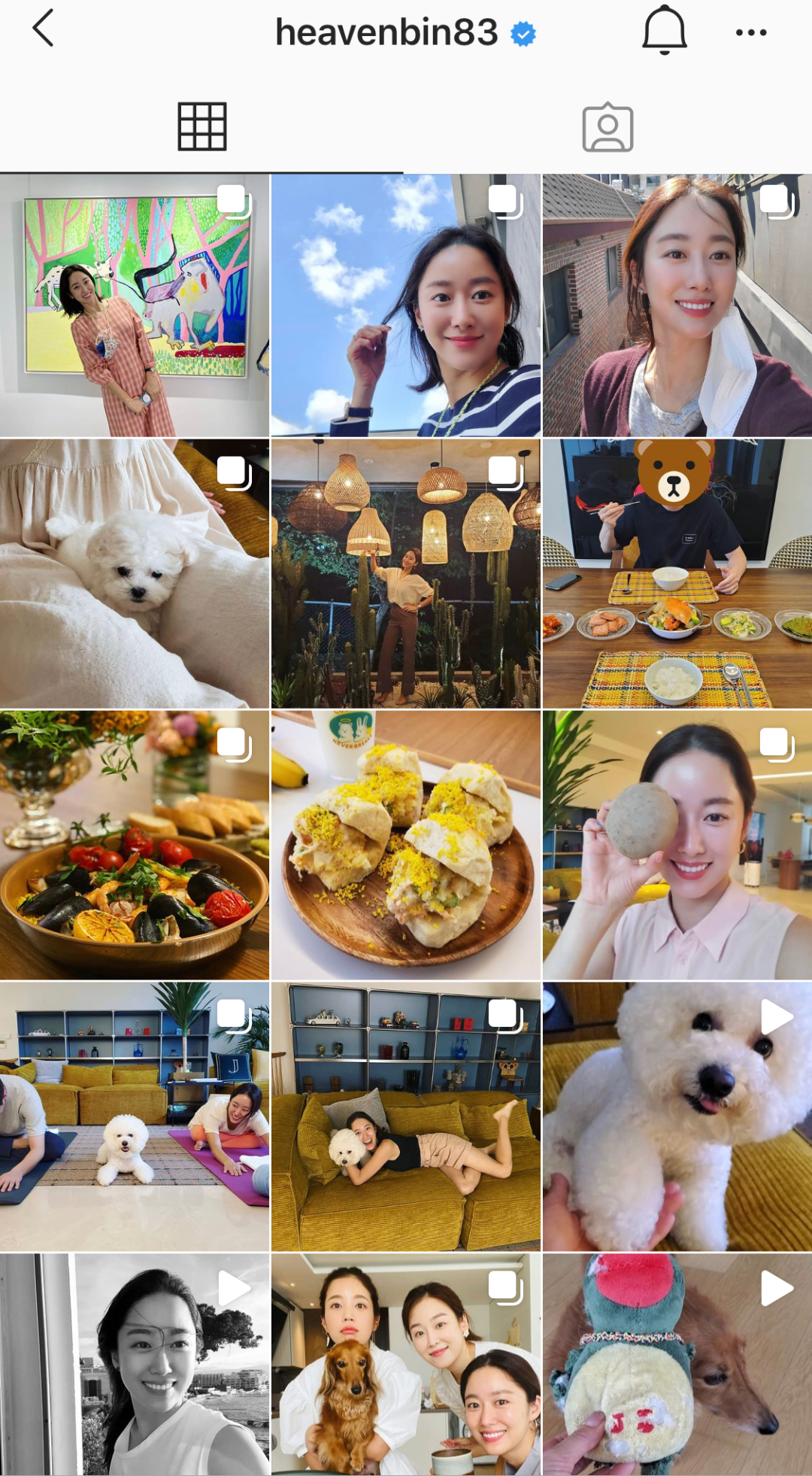Screen dimensions: 812x1476
Task: Open the seafood paella bowl post
Action: 135,845
